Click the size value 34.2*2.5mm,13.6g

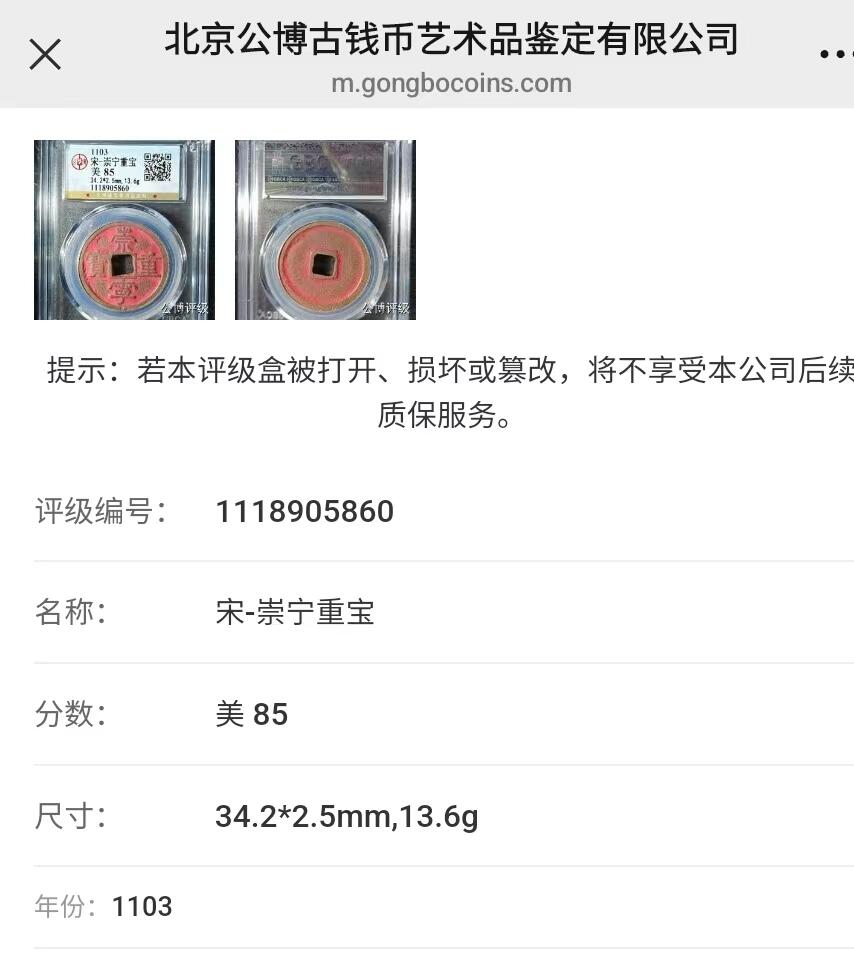point(347,817)
